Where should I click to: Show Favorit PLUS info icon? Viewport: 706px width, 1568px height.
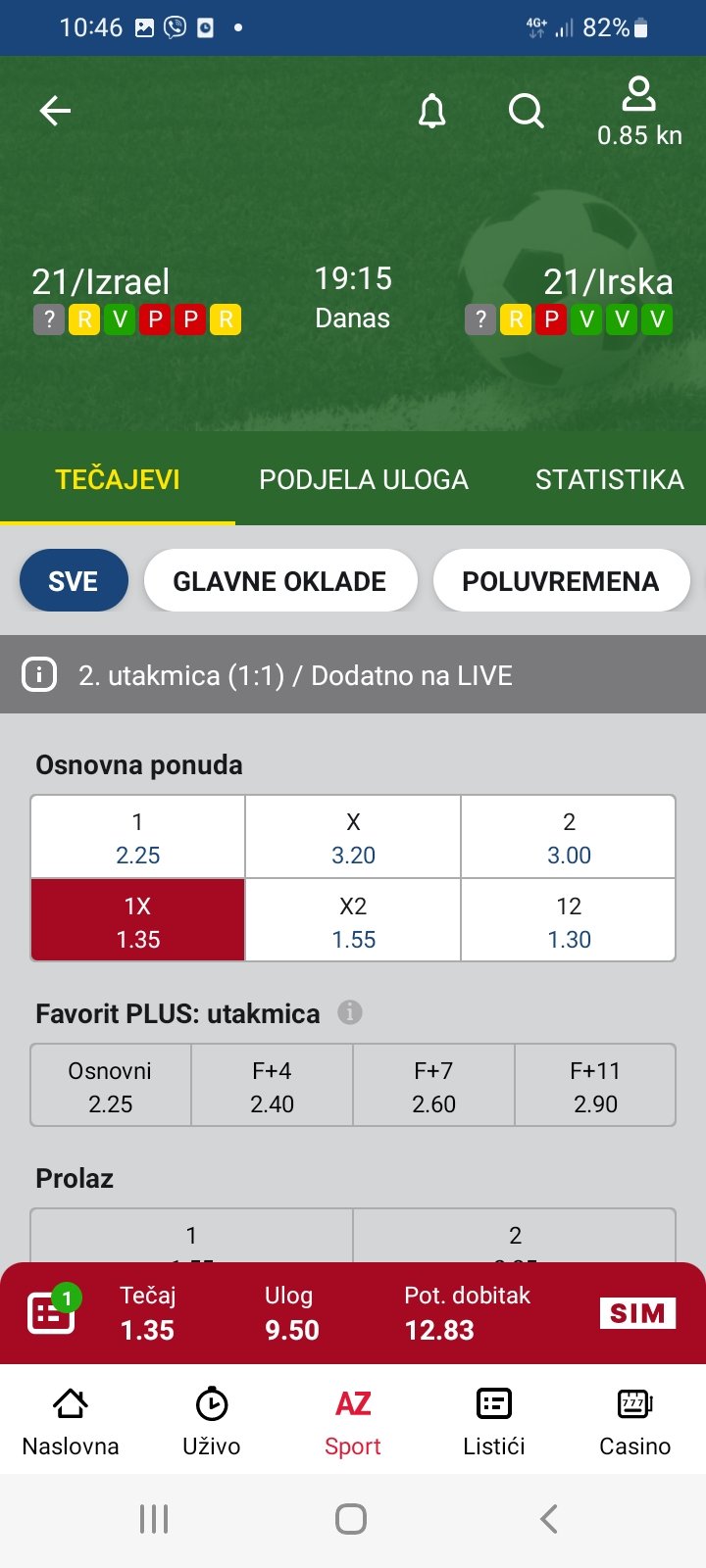350,1012
